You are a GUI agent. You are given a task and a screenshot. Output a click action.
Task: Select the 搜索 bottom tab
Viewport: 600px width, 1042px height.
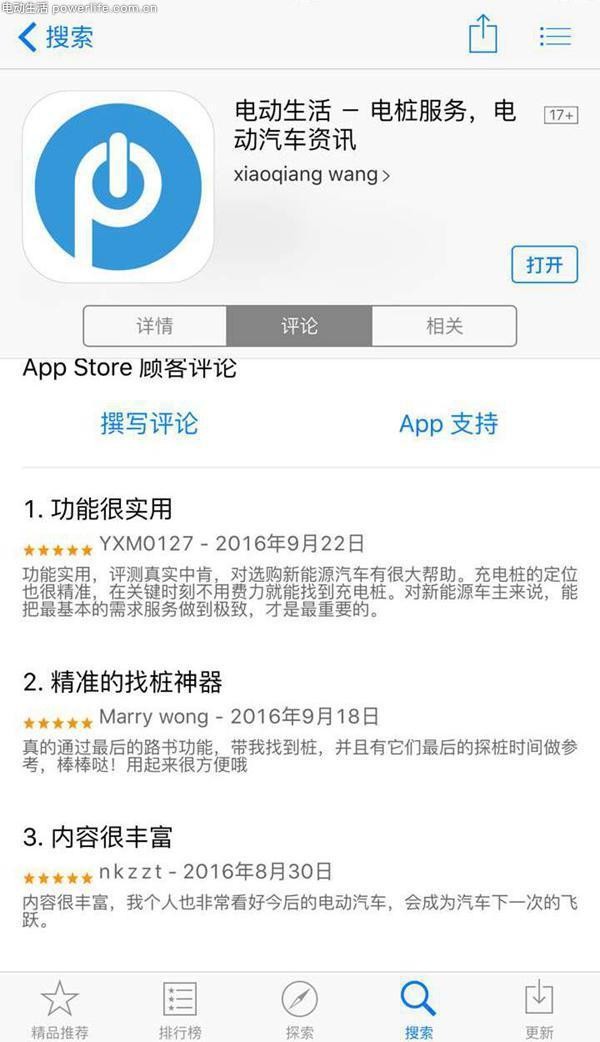click(418, 1008)
